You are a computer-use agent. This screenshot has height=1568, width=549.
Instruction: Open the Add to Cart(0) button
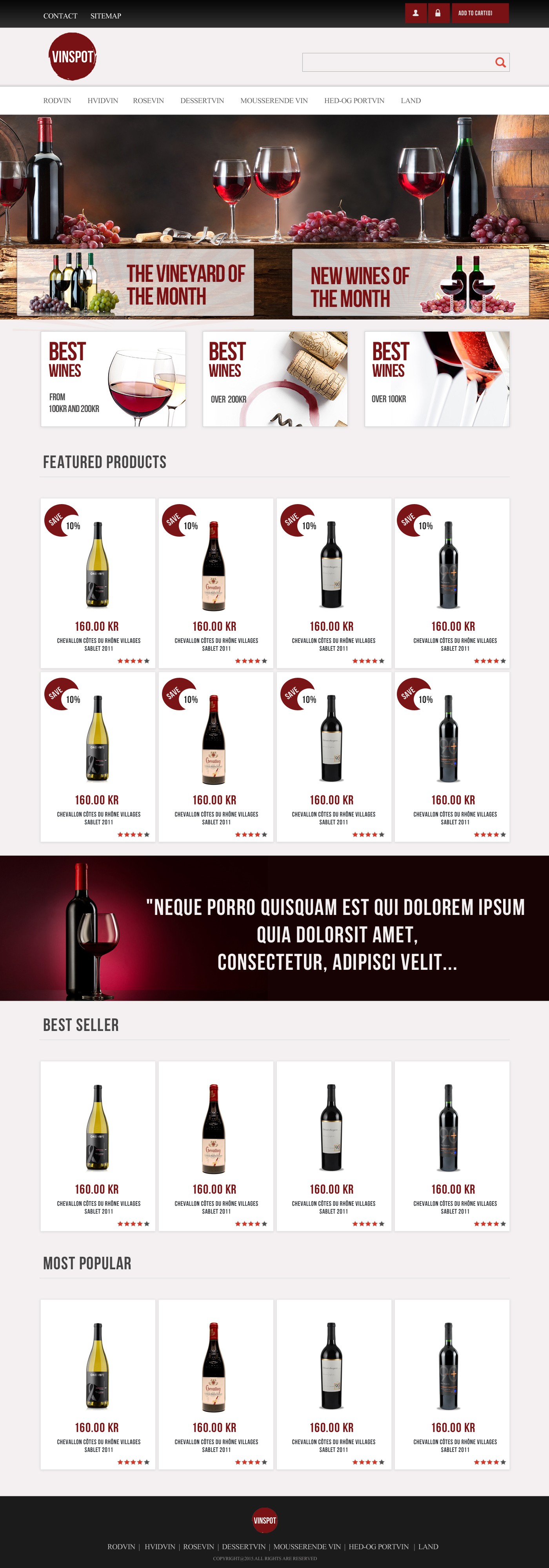(480, 13)
